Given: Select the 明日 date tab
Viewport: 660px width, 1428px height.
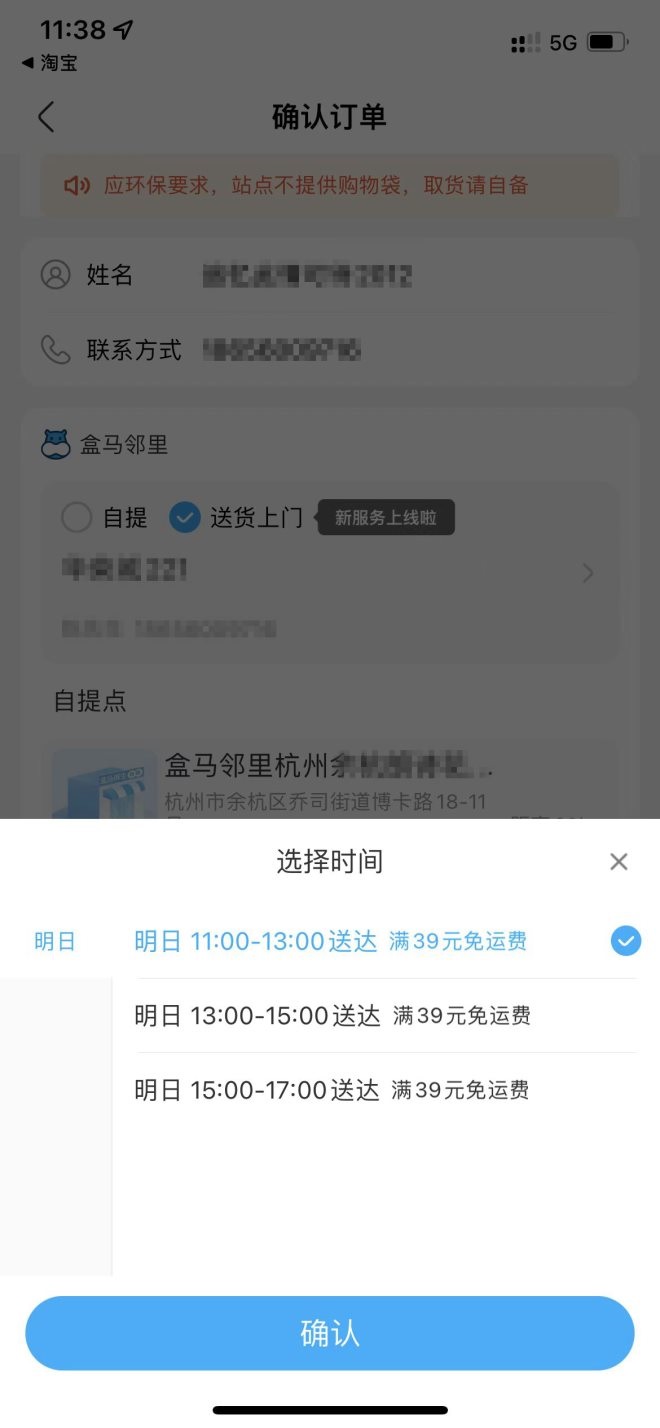Looking at the screenshot, I should pyautogui.click(x=55, y=941).
